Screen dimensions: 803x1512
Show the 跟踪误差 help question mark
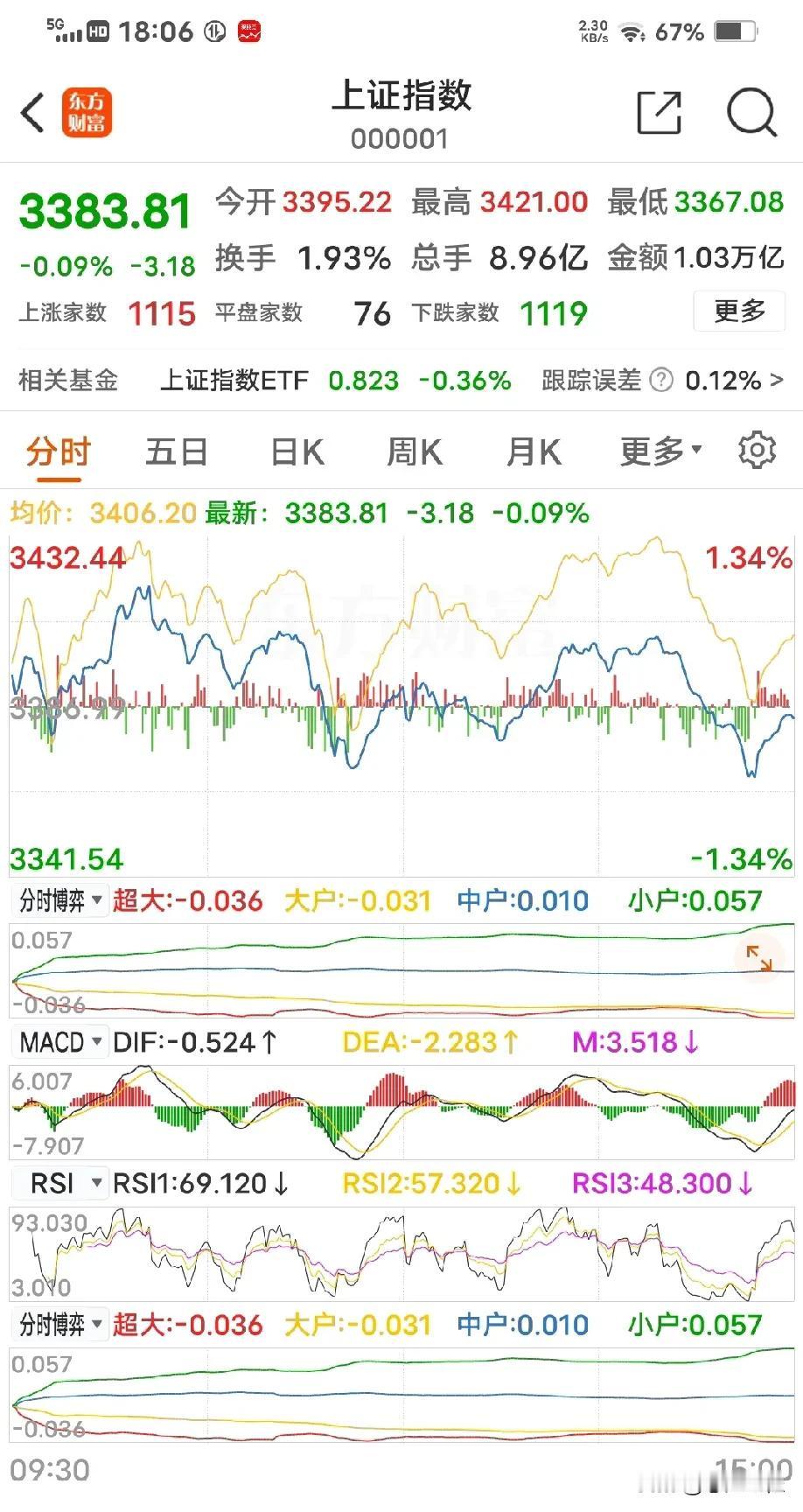click(x=662, y=381)
